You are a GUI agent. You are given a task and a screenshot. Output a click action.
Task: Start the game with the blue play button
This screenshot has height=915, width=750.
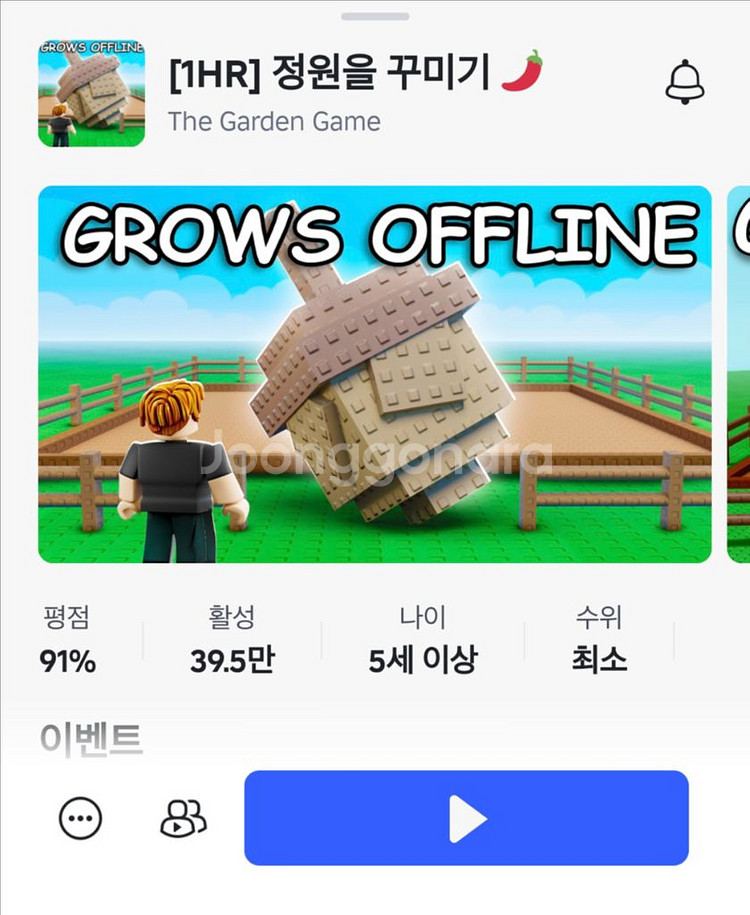(x=466, y=818)
